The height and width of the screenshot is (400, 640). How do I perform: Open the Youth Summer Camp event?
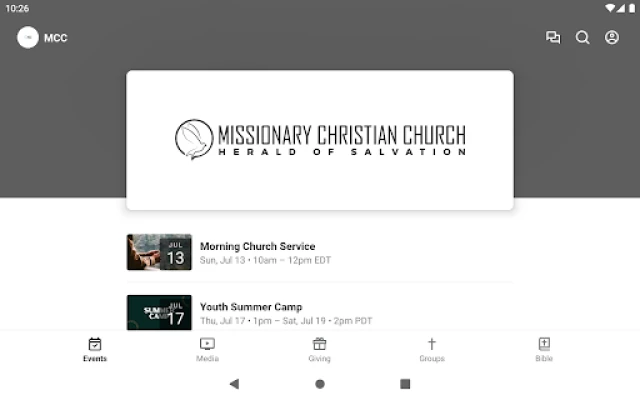320,312
